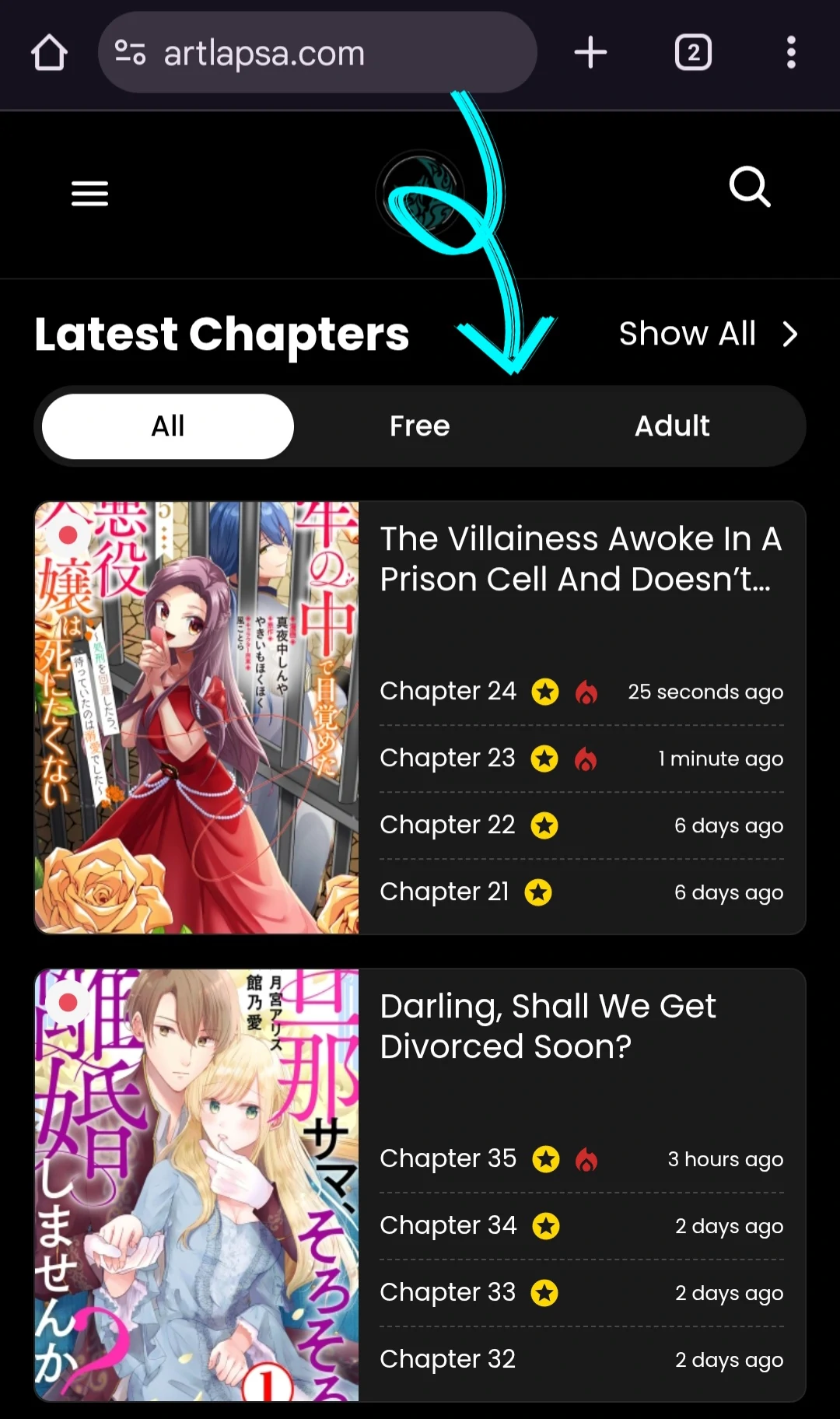Read Chapter 35 posted 3 hours ago

click(x=448, y=1158)
